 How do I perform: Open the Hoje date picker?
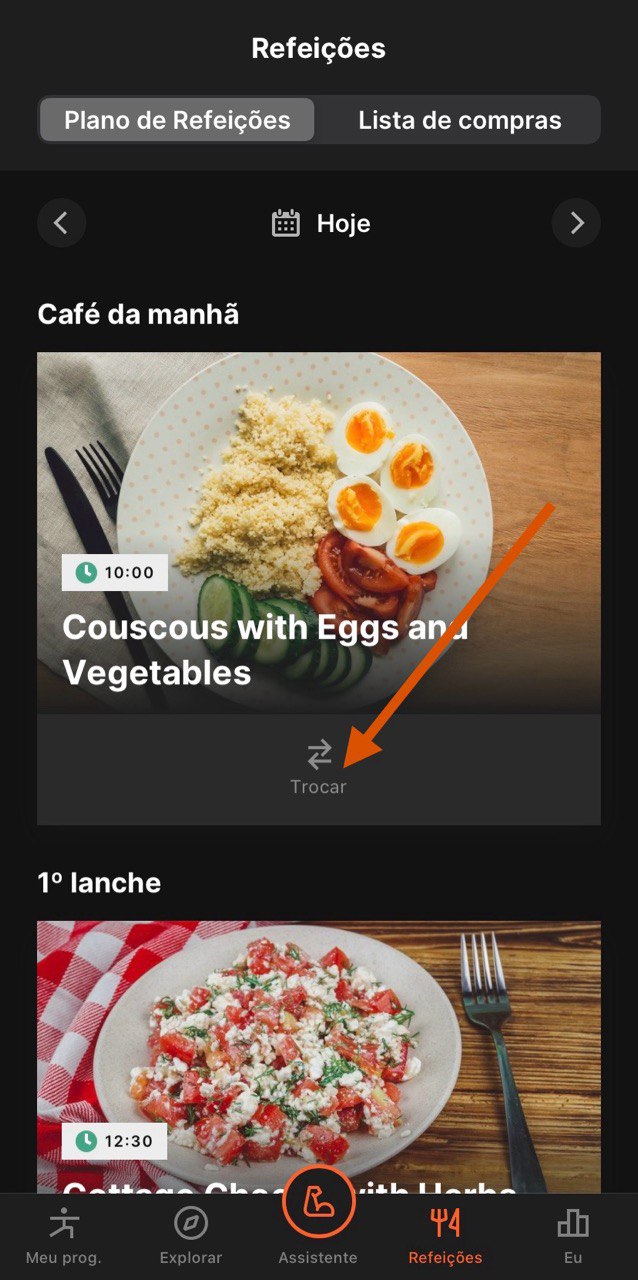tap(320, 223)
